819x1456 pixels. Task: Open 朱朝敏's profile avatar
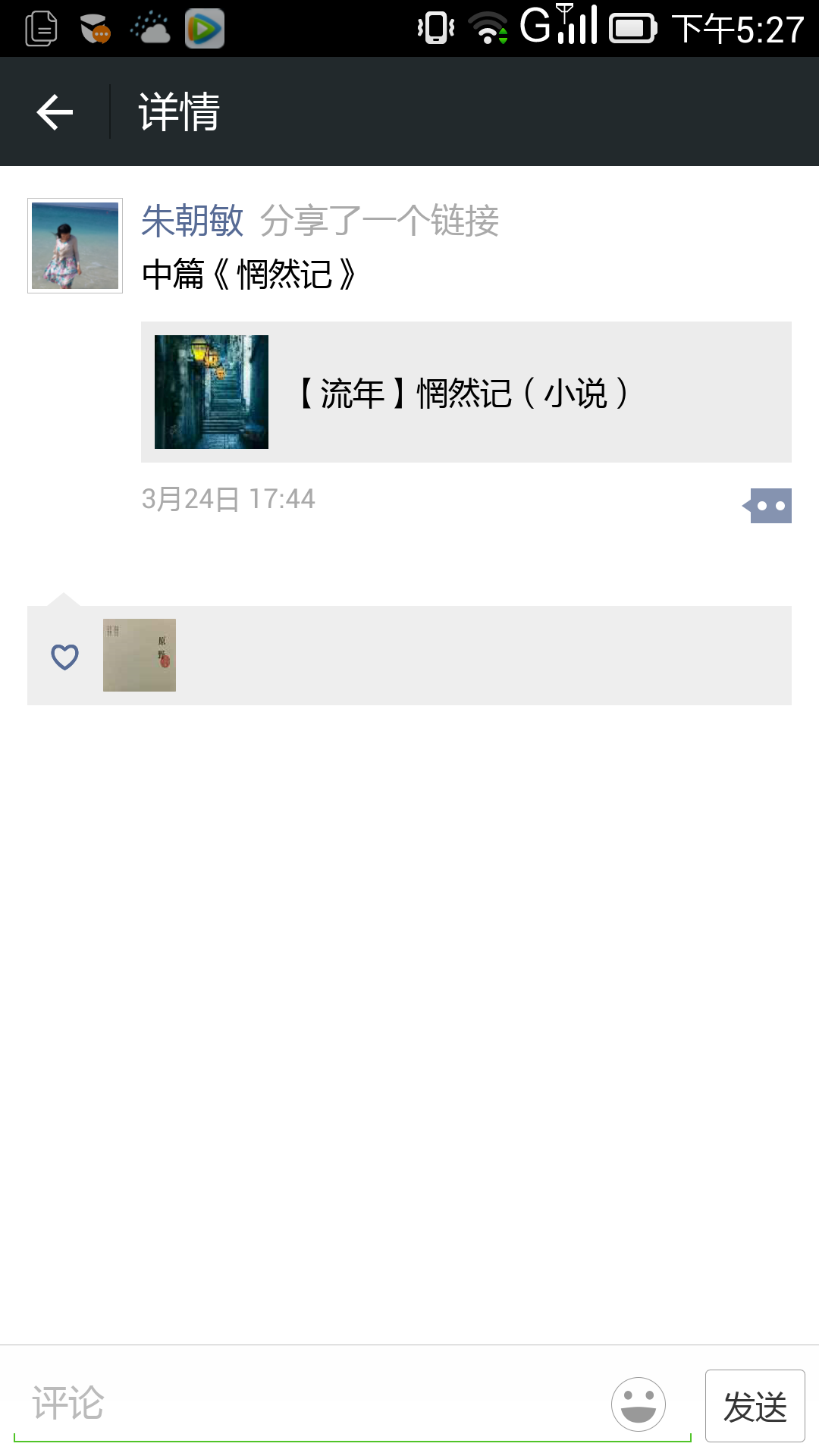pyautogui.click(x=75, y=246)
